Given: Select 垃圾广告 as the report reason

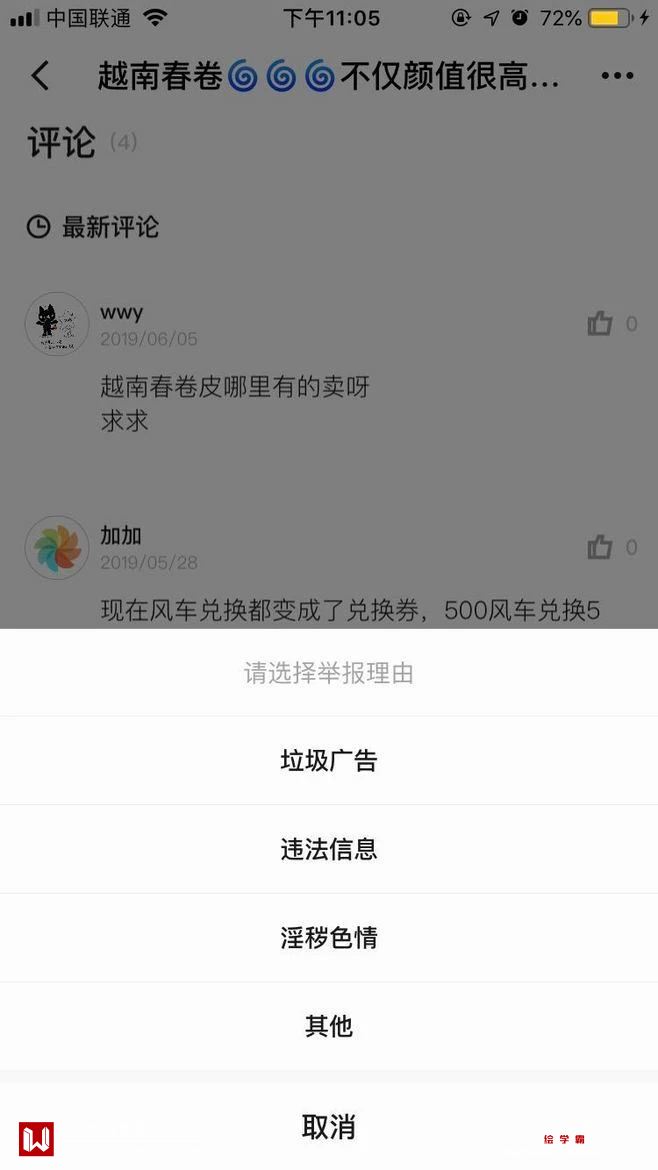Looking at the screenshot, I should (x=329, y=761).
